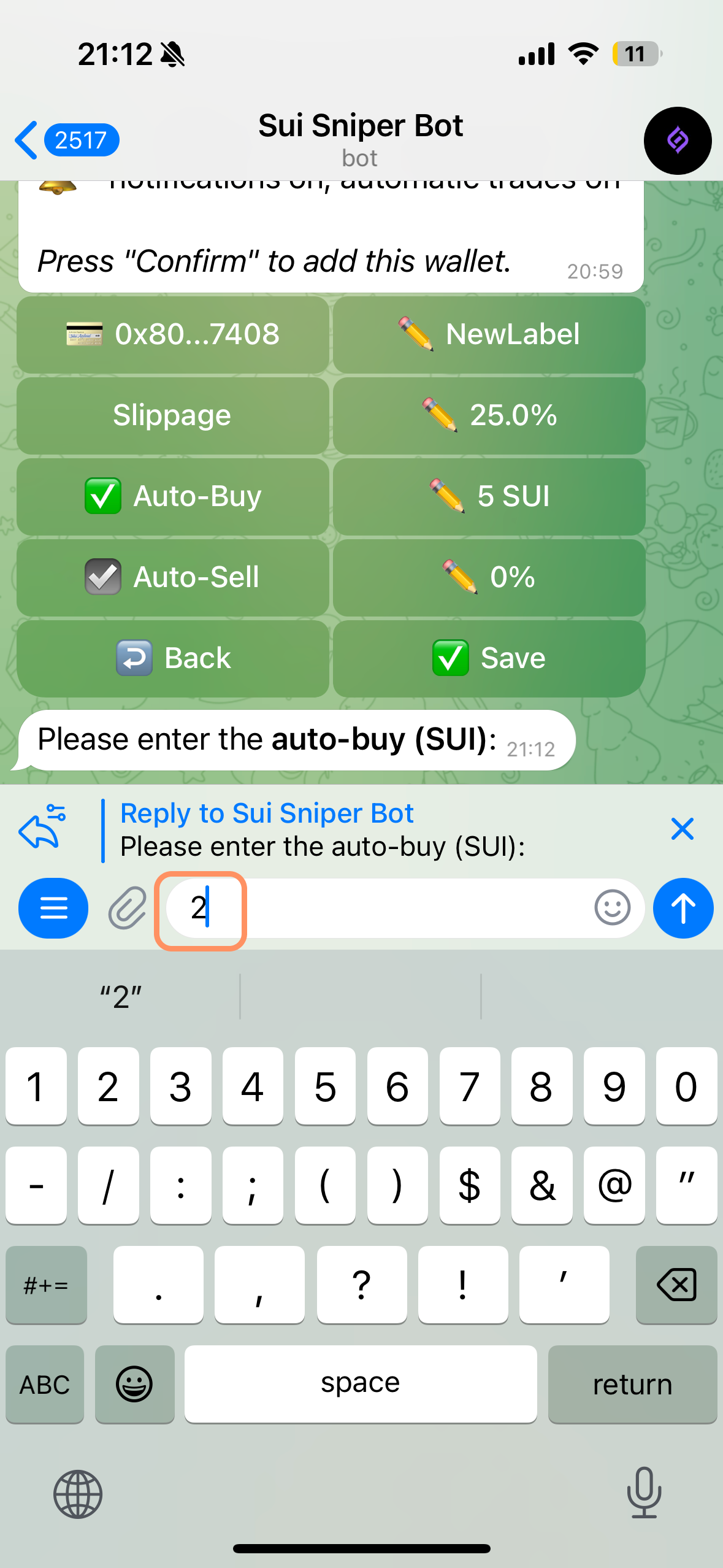Open Sui Sniper Bot profile avatar

click(x=677, y=140)
